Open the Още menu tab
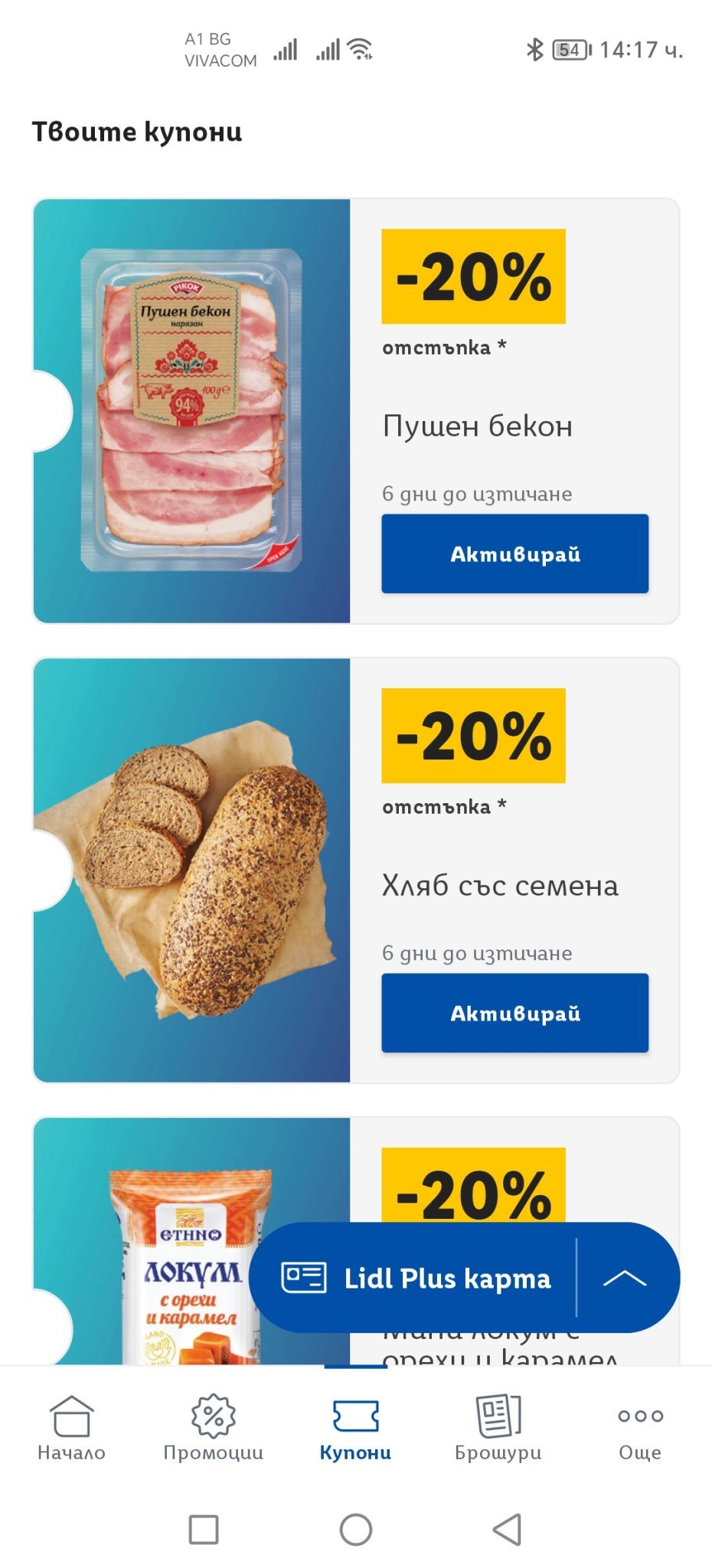Screen dimensions: 712x1568 pos(641,1428)
